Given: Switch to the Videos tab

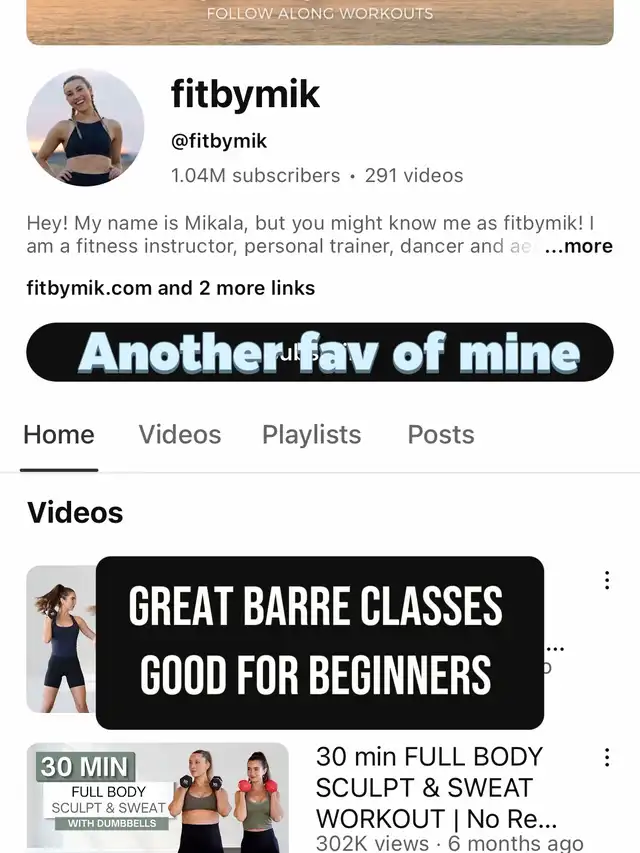Looking at the screenshot, I should click(x=180, y=435).
